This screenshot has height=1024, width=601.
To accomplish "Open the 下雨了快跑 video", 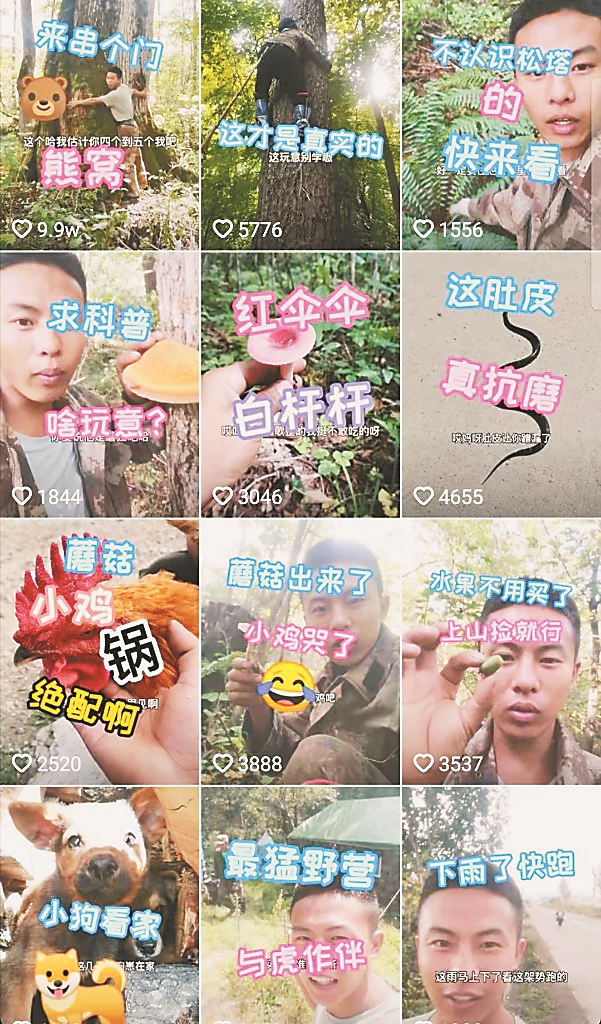I will pyautogui.click(x=501, y=905).
